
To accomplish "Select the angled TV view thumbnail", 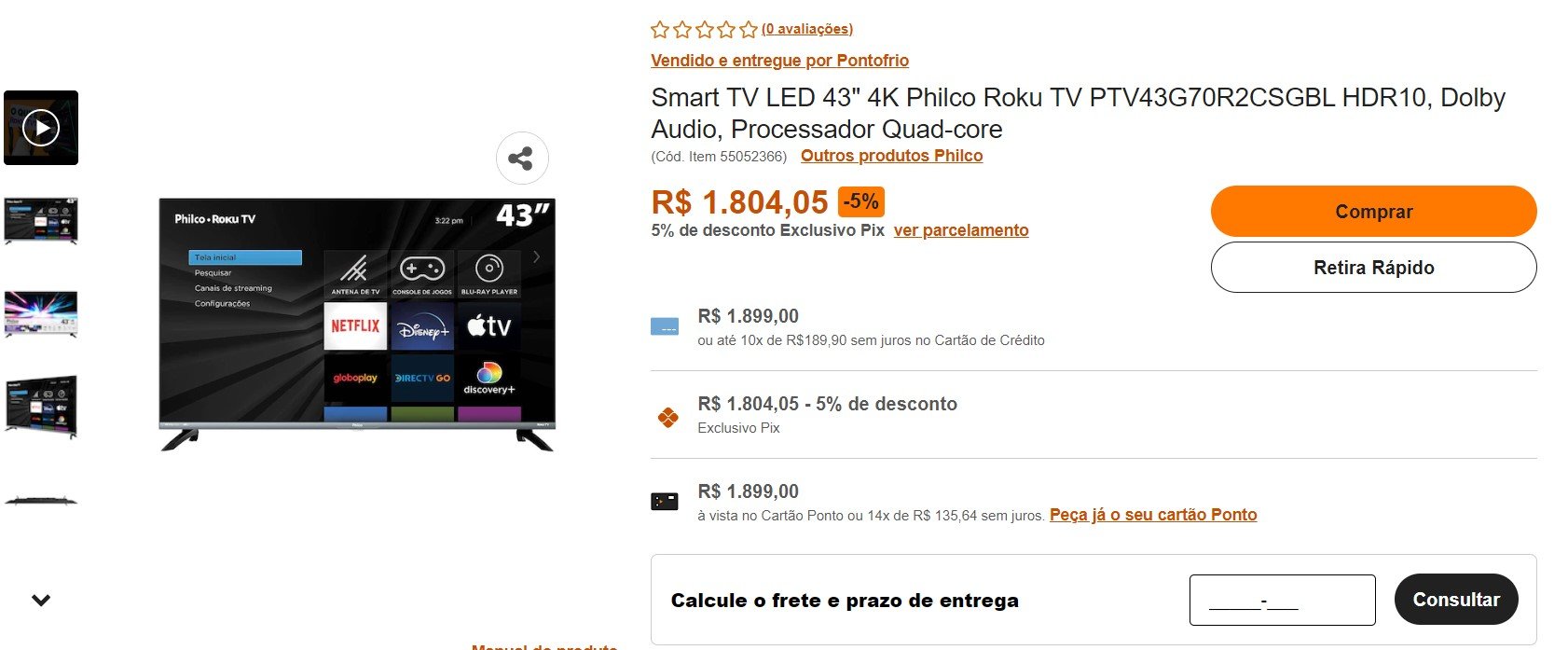I will pos(41,407).
